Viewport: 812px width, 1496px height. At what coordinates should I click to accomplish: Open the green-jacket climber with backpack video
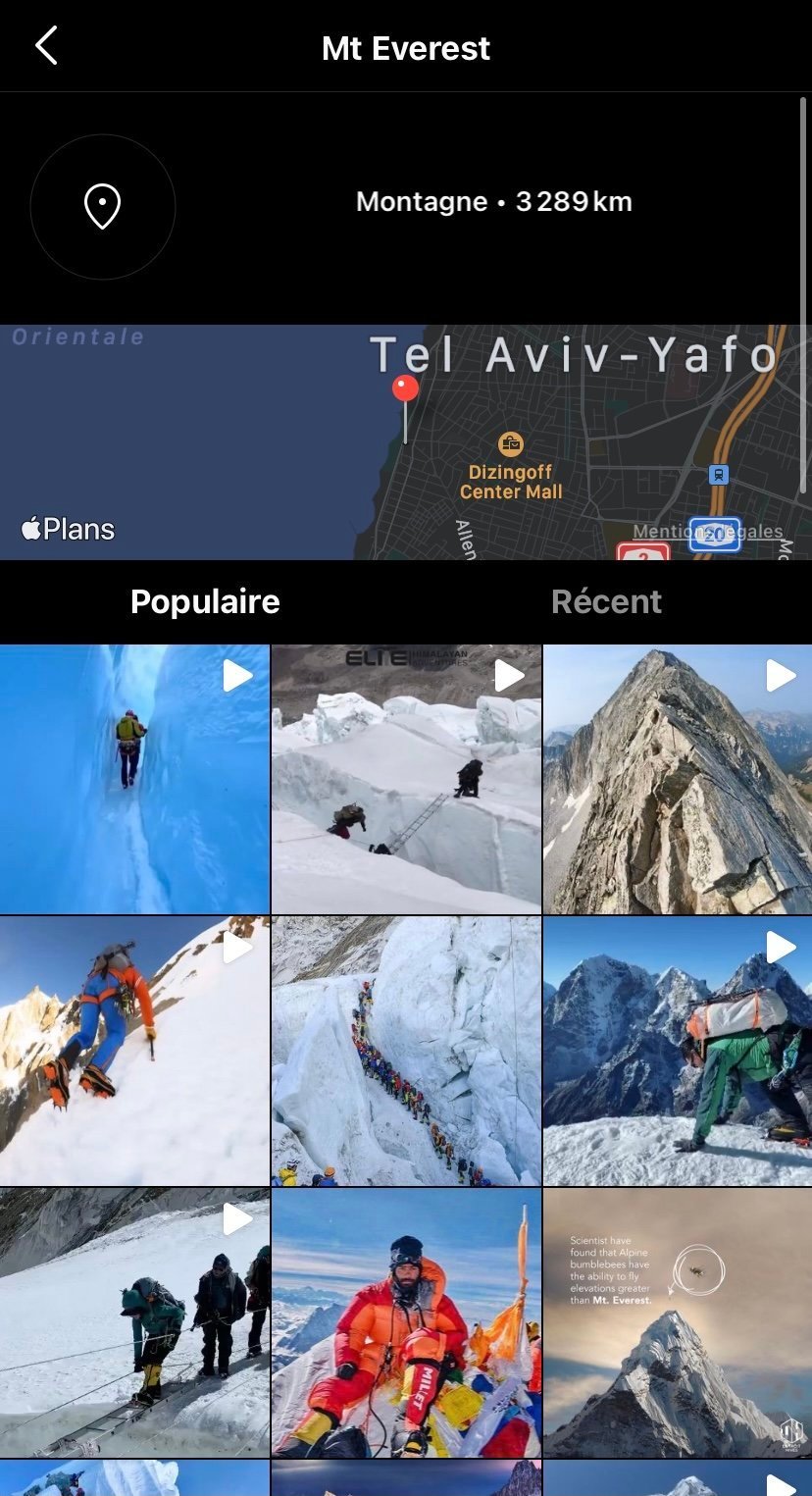coord(678,1051)
